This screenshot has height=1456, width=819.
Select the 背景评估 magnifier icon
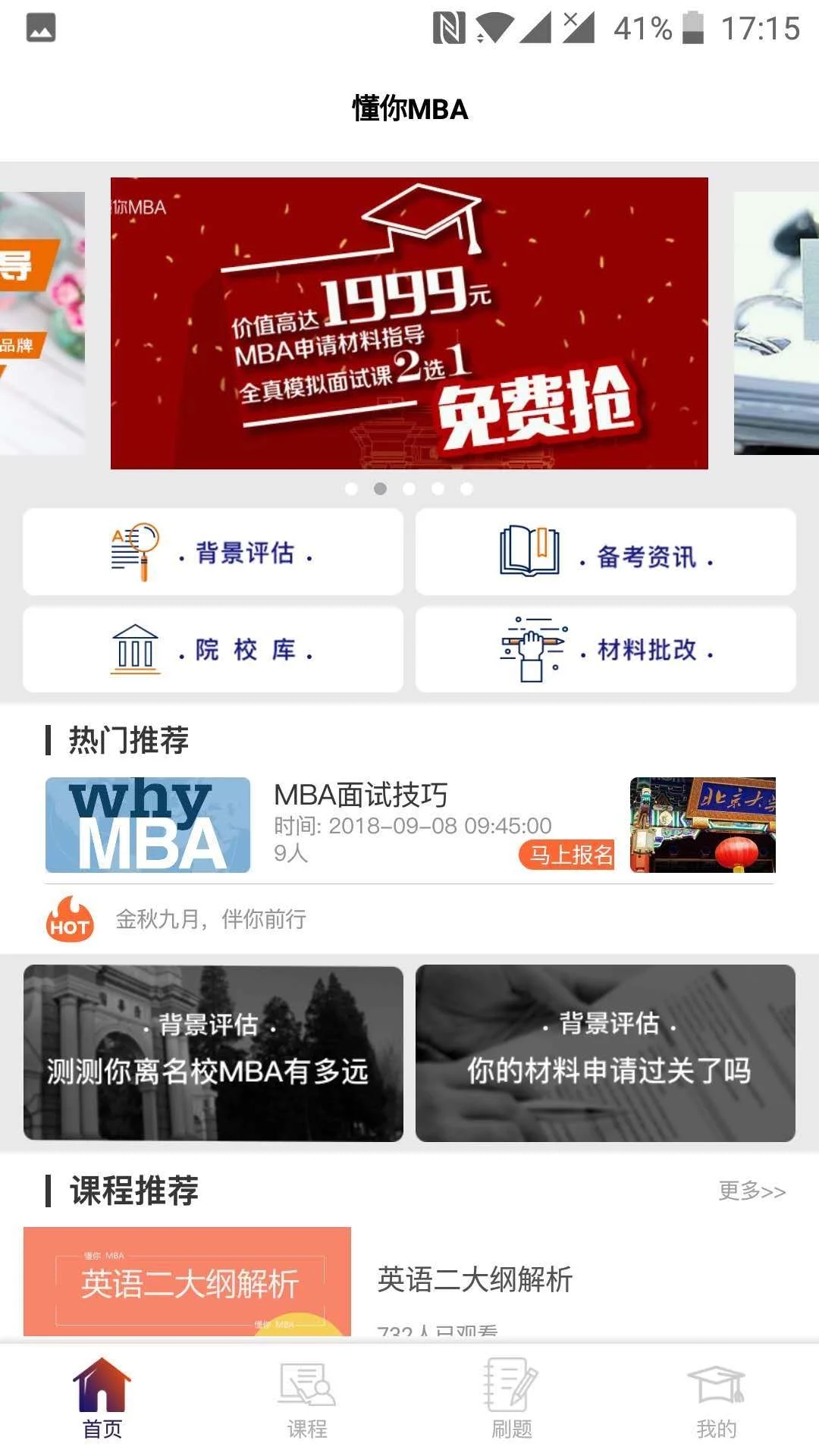click(x=133, y=551)
